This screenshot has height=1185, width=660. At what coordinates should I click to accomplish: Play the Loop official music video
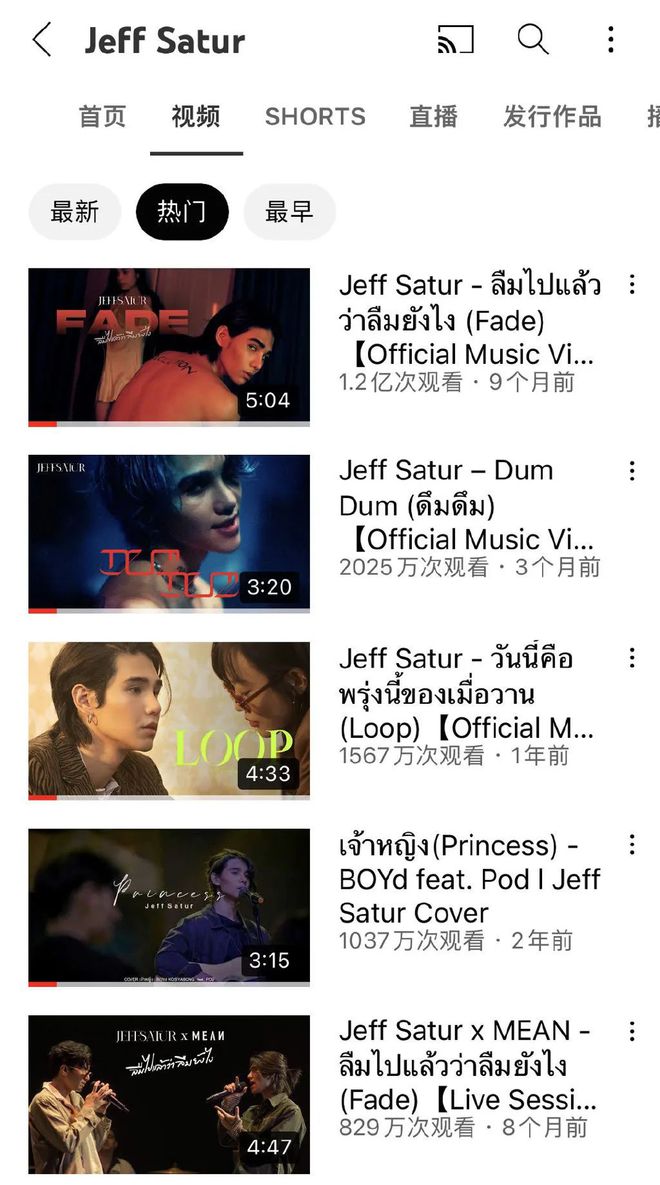169,720
